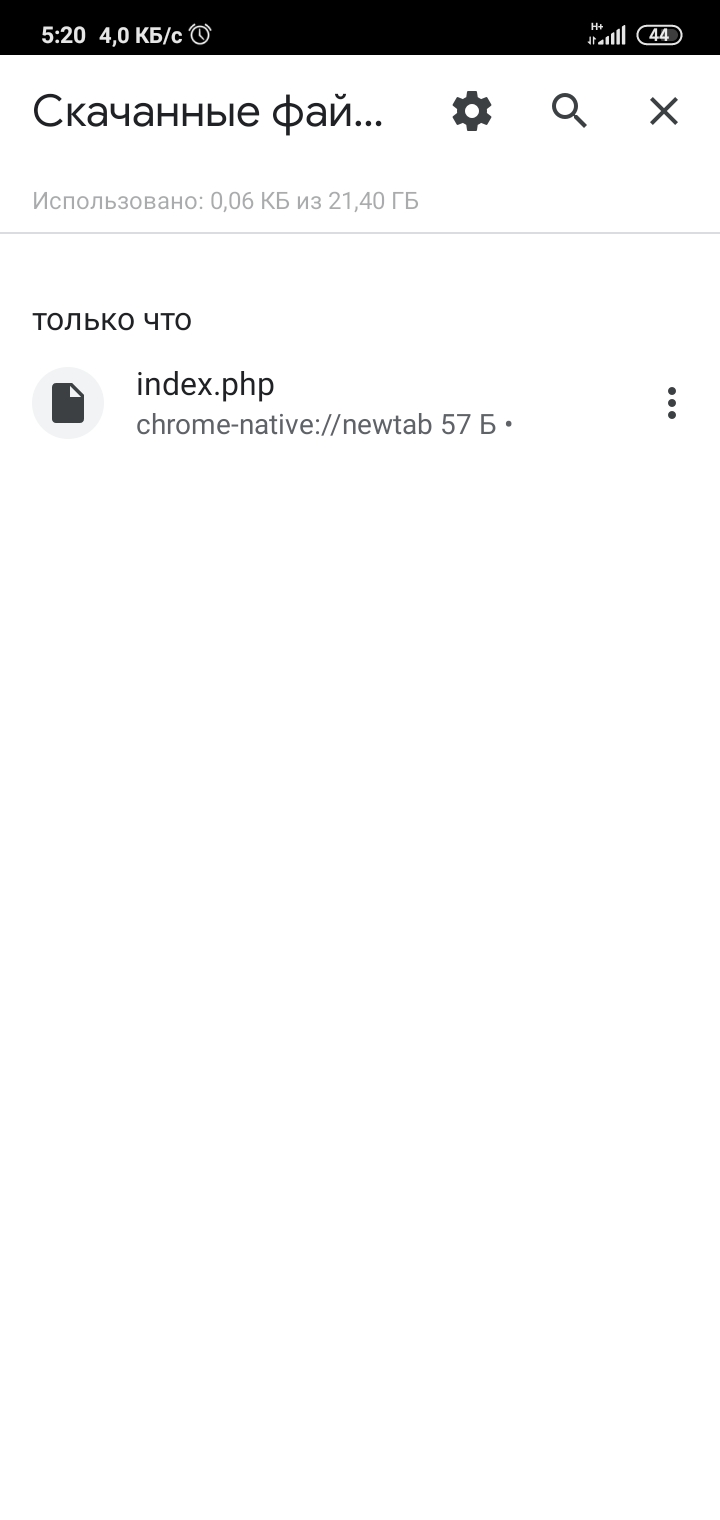Search downloaded files

[x=569, y=111]
